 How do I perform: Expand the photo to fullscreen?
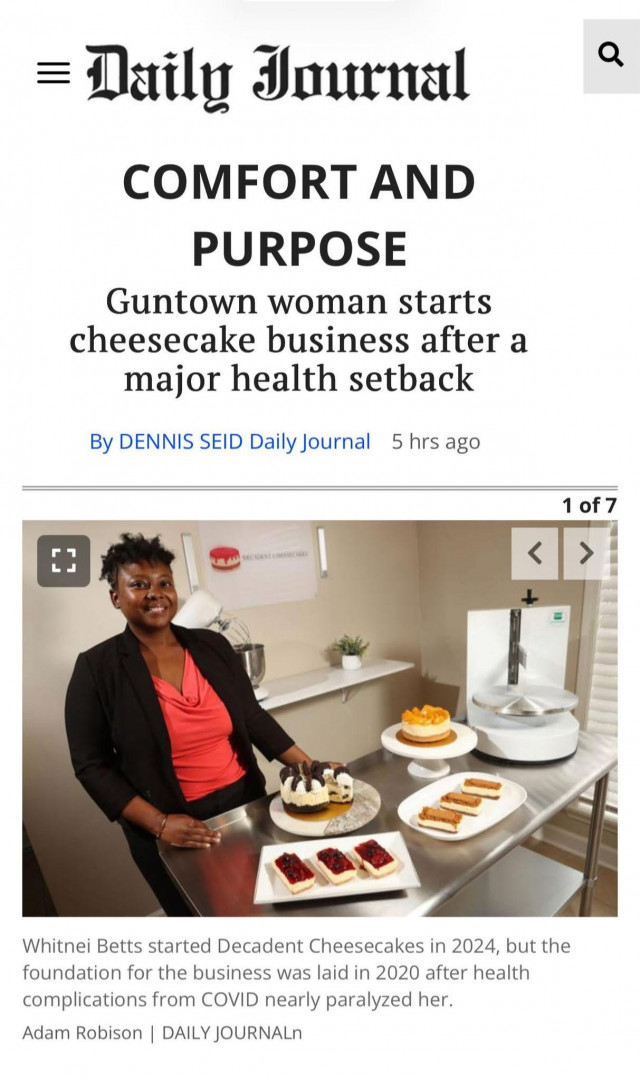[x=64, y=561]
